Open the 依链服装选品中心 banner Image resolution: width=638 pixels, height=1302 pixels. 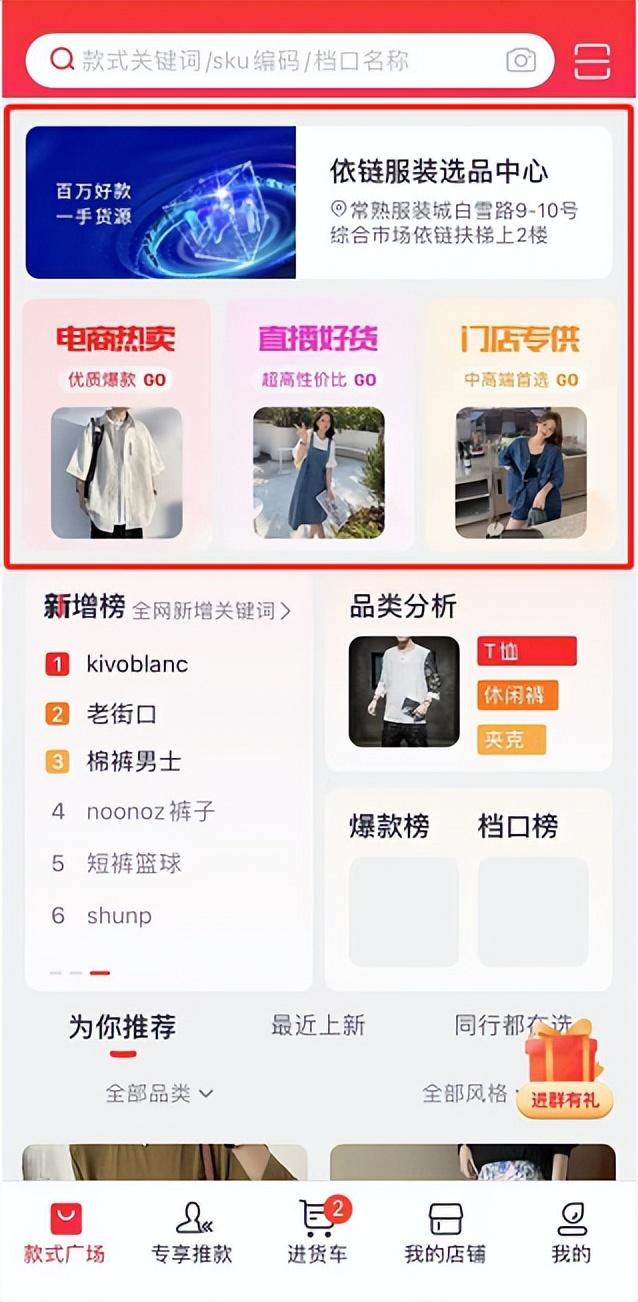(x=319, y=202)
